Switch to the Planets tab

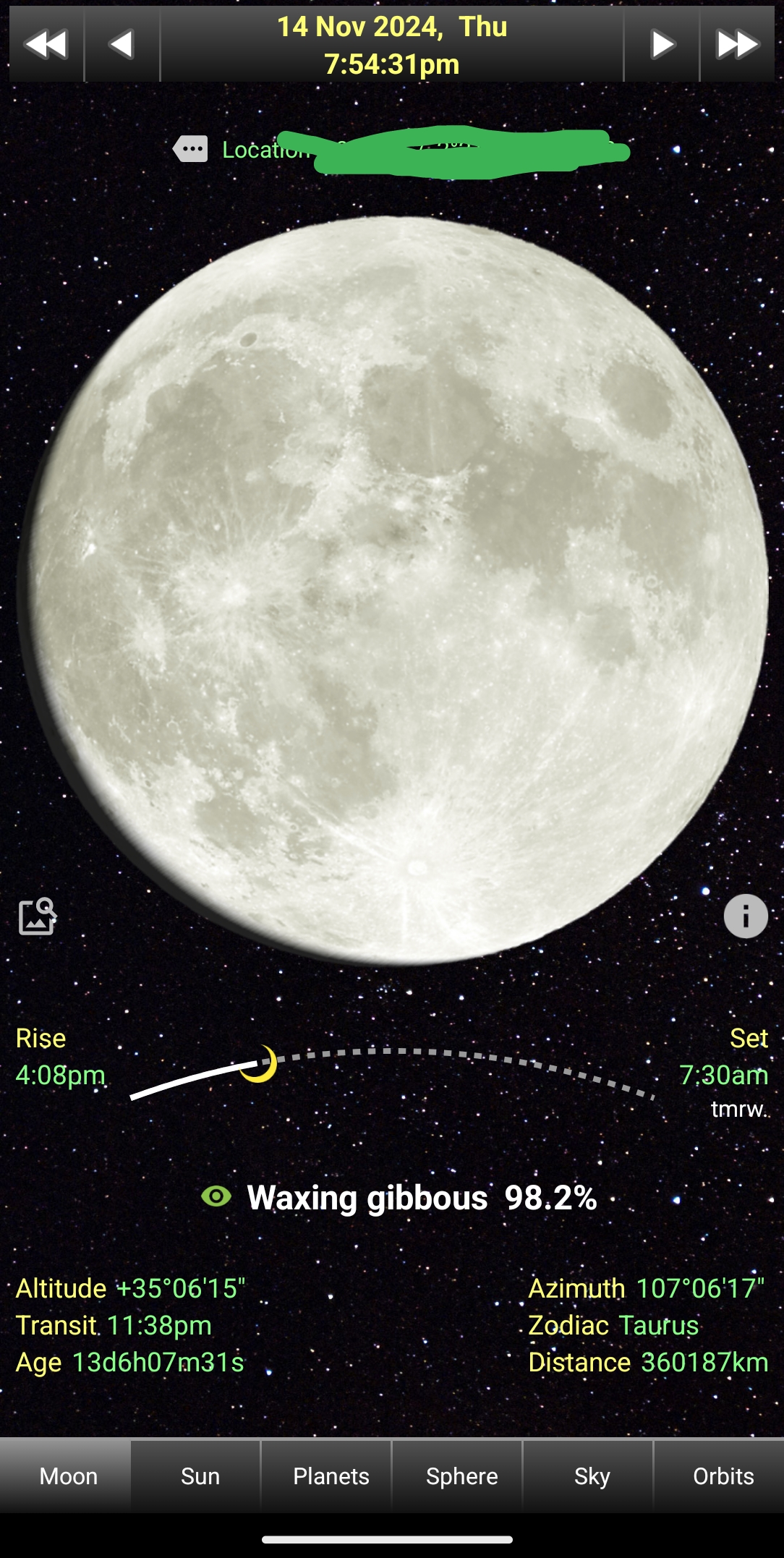tap(331, 1476)
